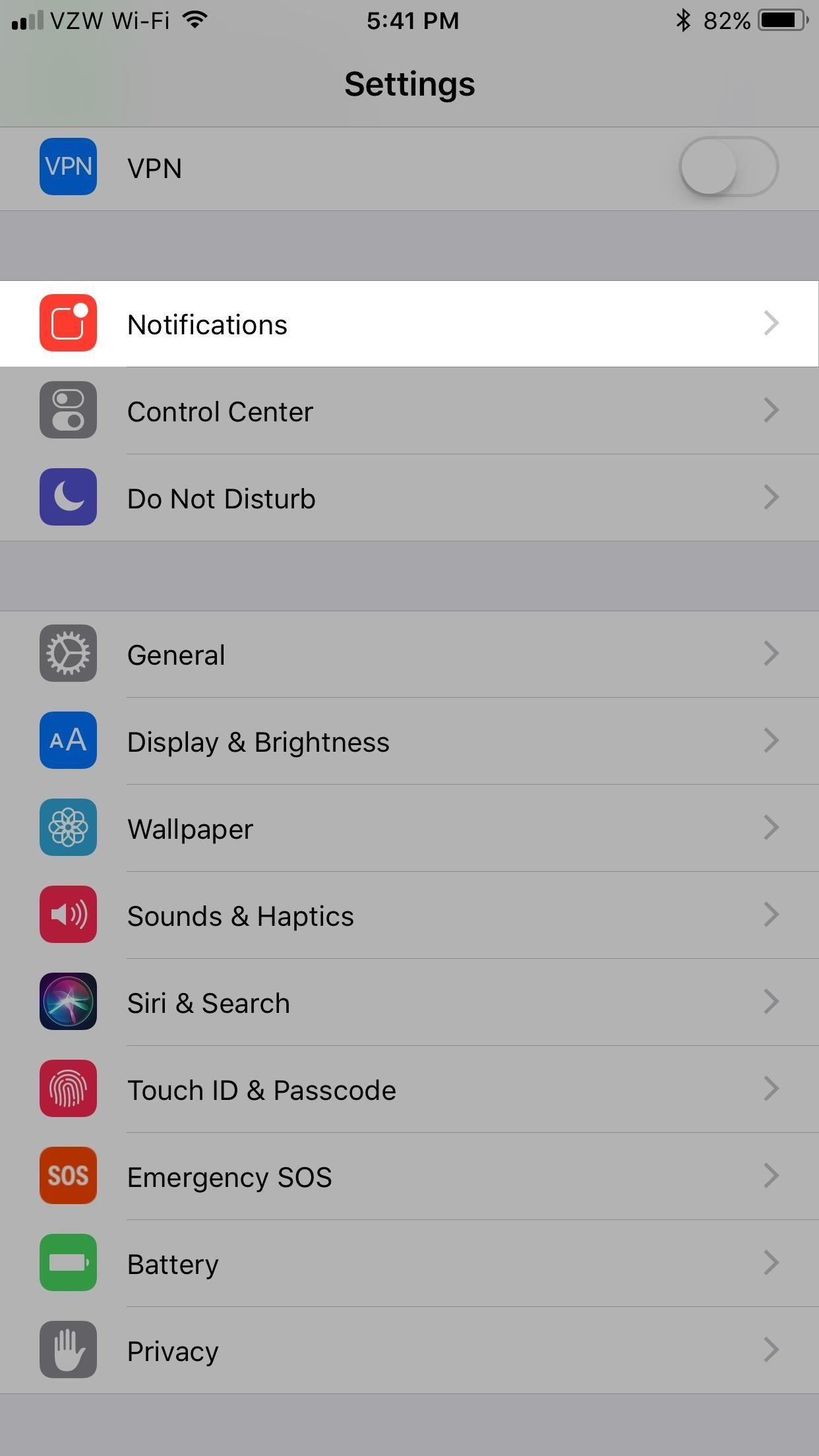Open Touch ID & Passcode

click(409, 1089)
